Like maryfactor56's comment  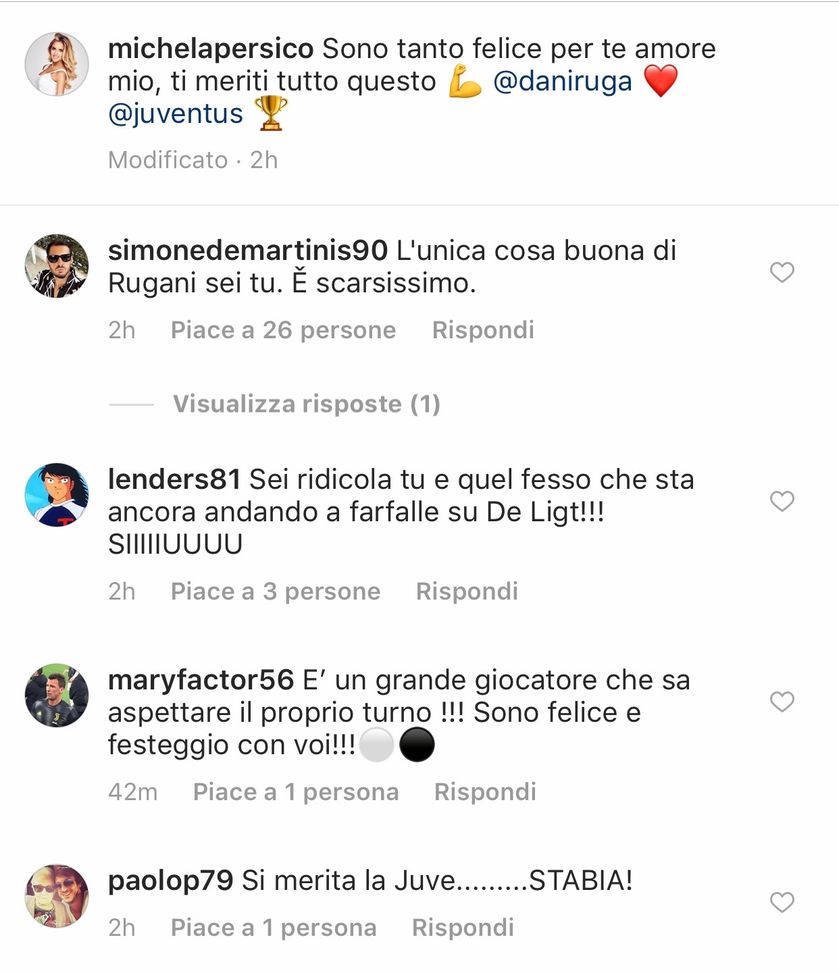click(782, 702)
